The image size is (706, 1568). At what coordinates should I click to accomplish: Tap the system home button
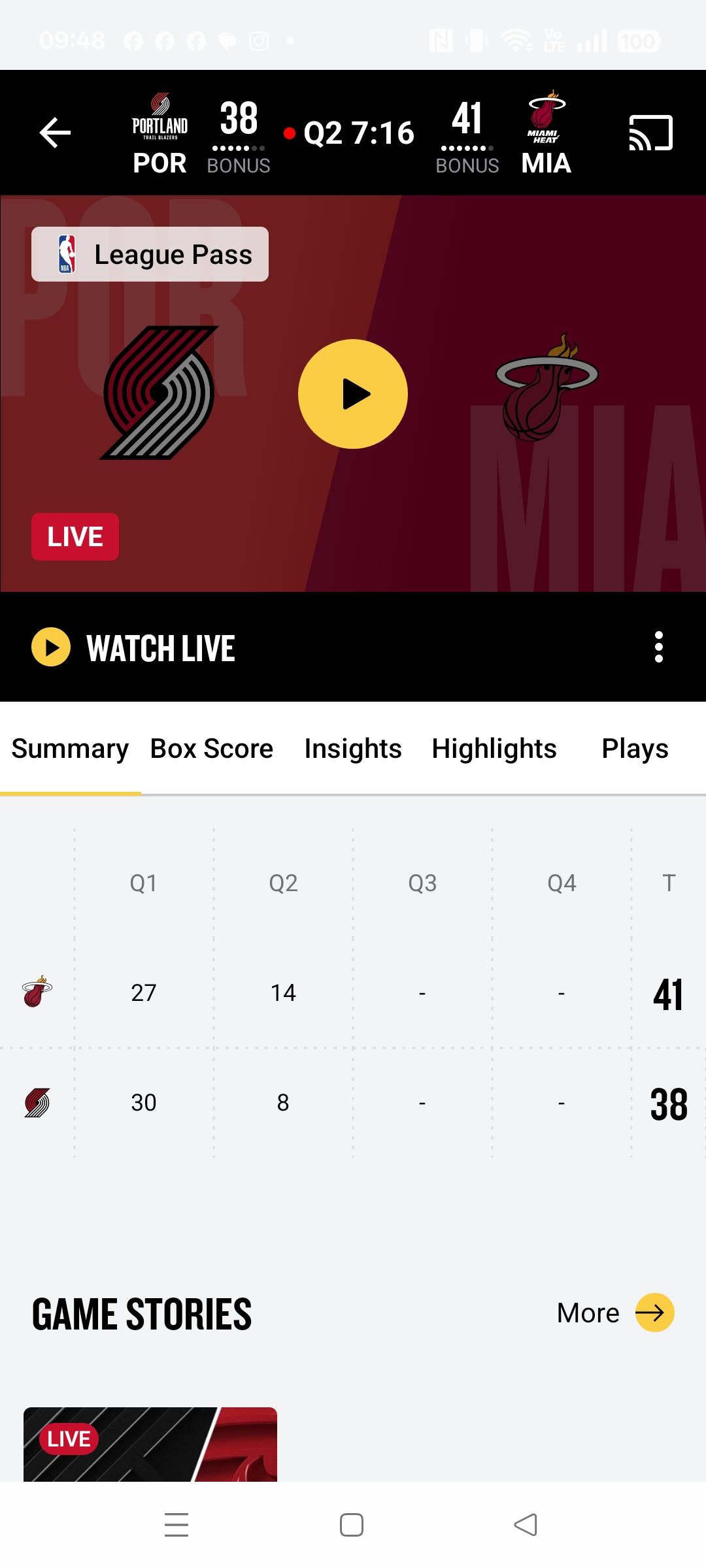pyautogui.click(x=352, y=1525)
